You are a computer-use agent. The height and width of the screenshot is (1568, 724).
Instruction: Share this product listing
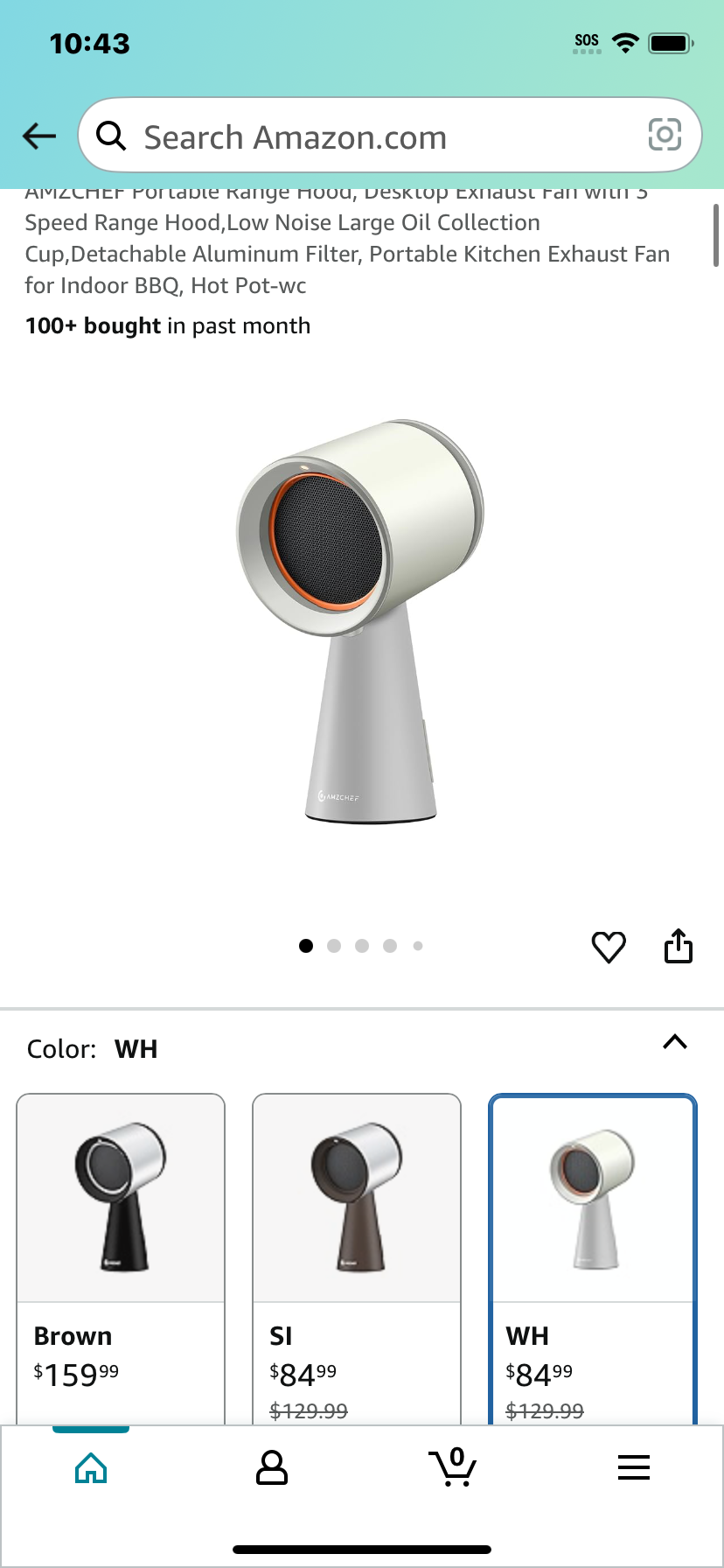click(679, 946)
